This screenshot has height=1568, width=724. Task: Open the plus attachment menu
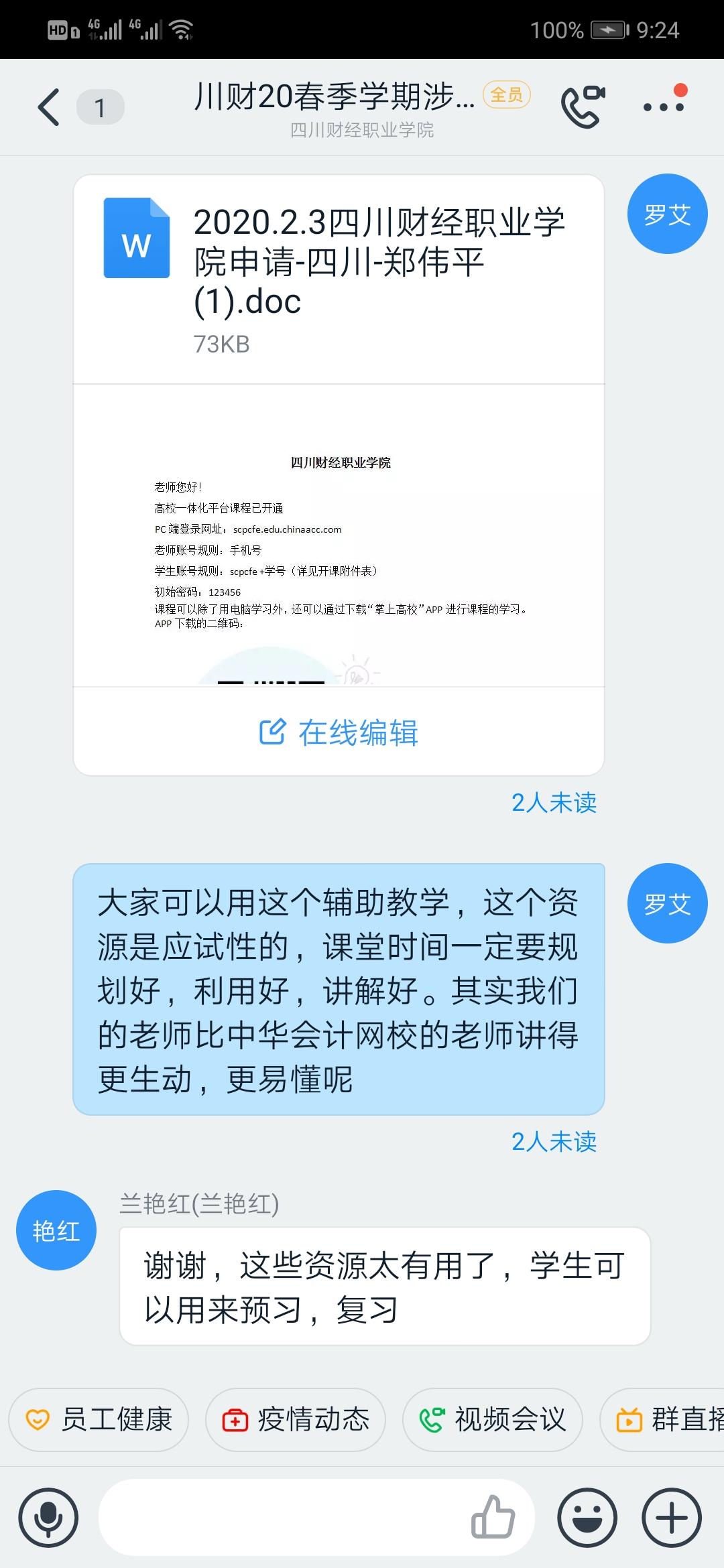pos(672,1517)
